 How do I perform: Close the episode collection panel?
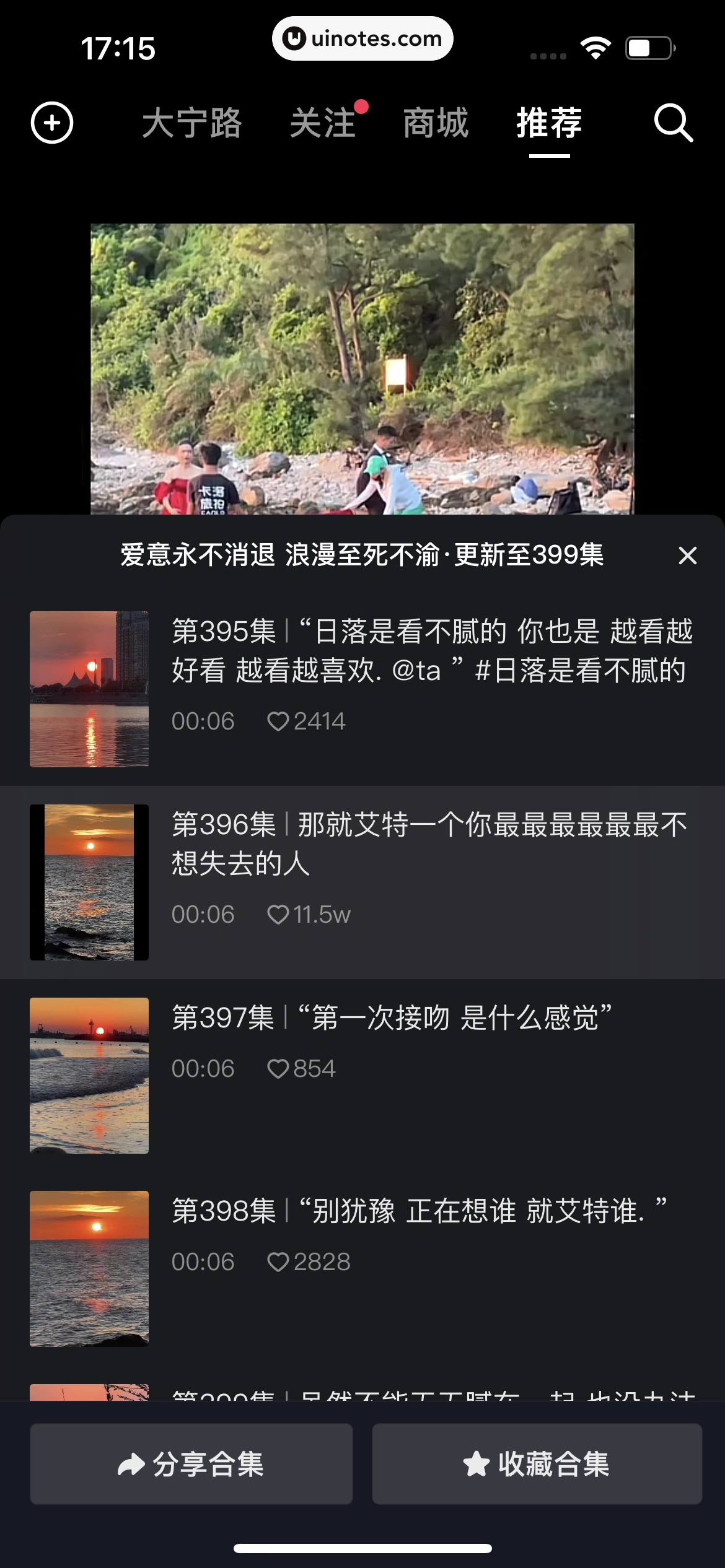[x=688, y=555]
